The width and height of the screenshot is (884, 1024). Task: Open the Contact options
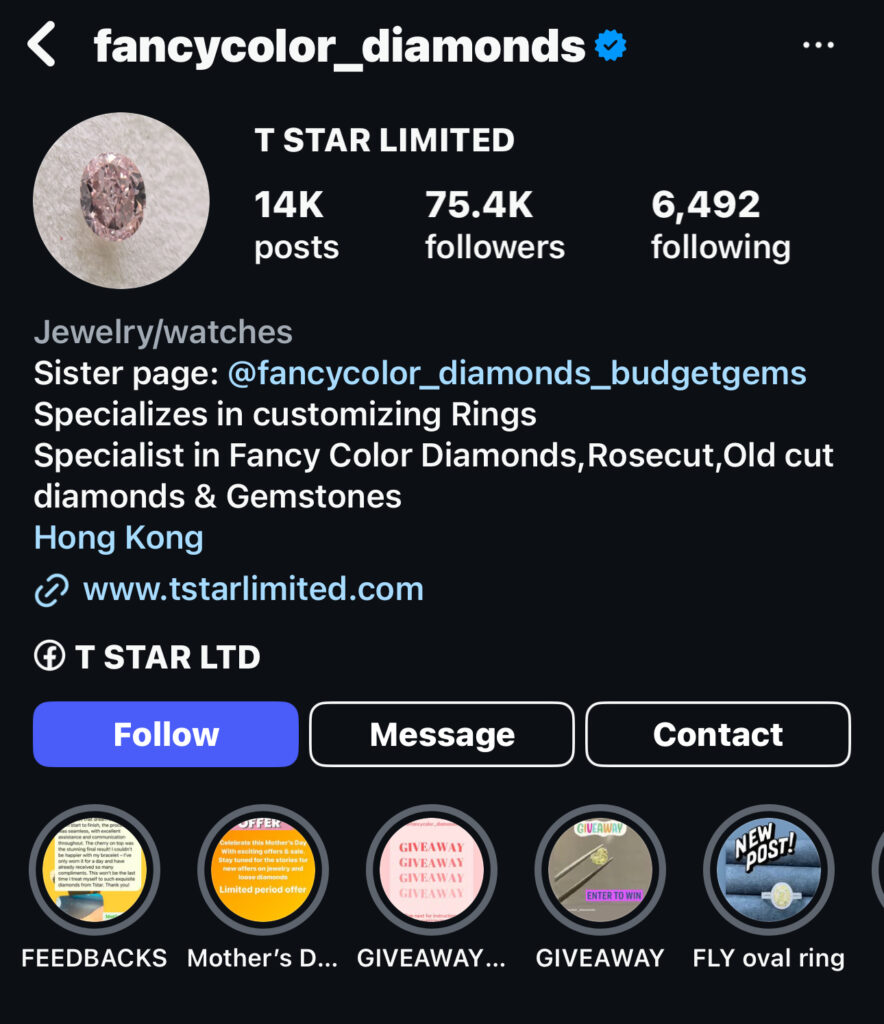click(x=718, y=734)
